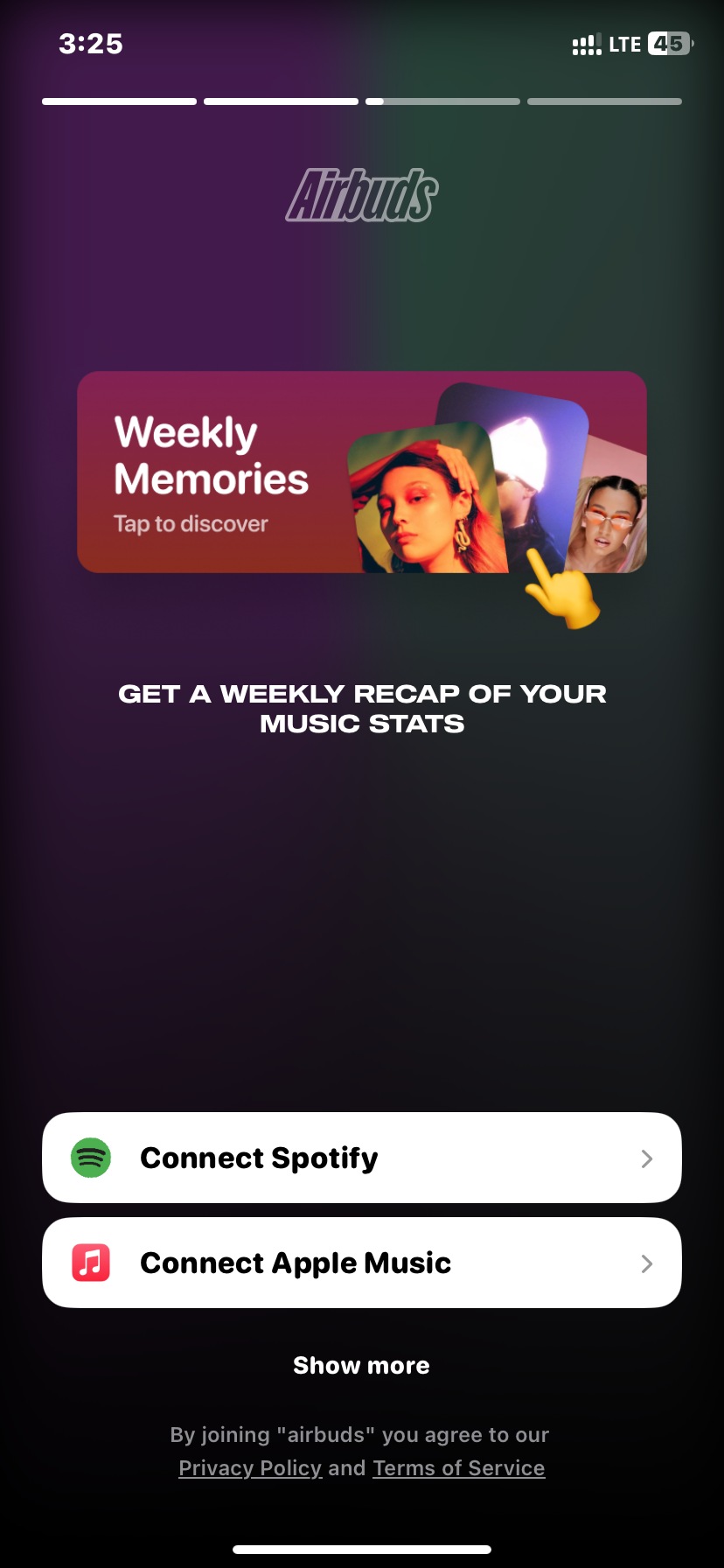This screenshot has height=1568, width=724.
Task: Open the Privacy Policy link
Action: 250,1468
